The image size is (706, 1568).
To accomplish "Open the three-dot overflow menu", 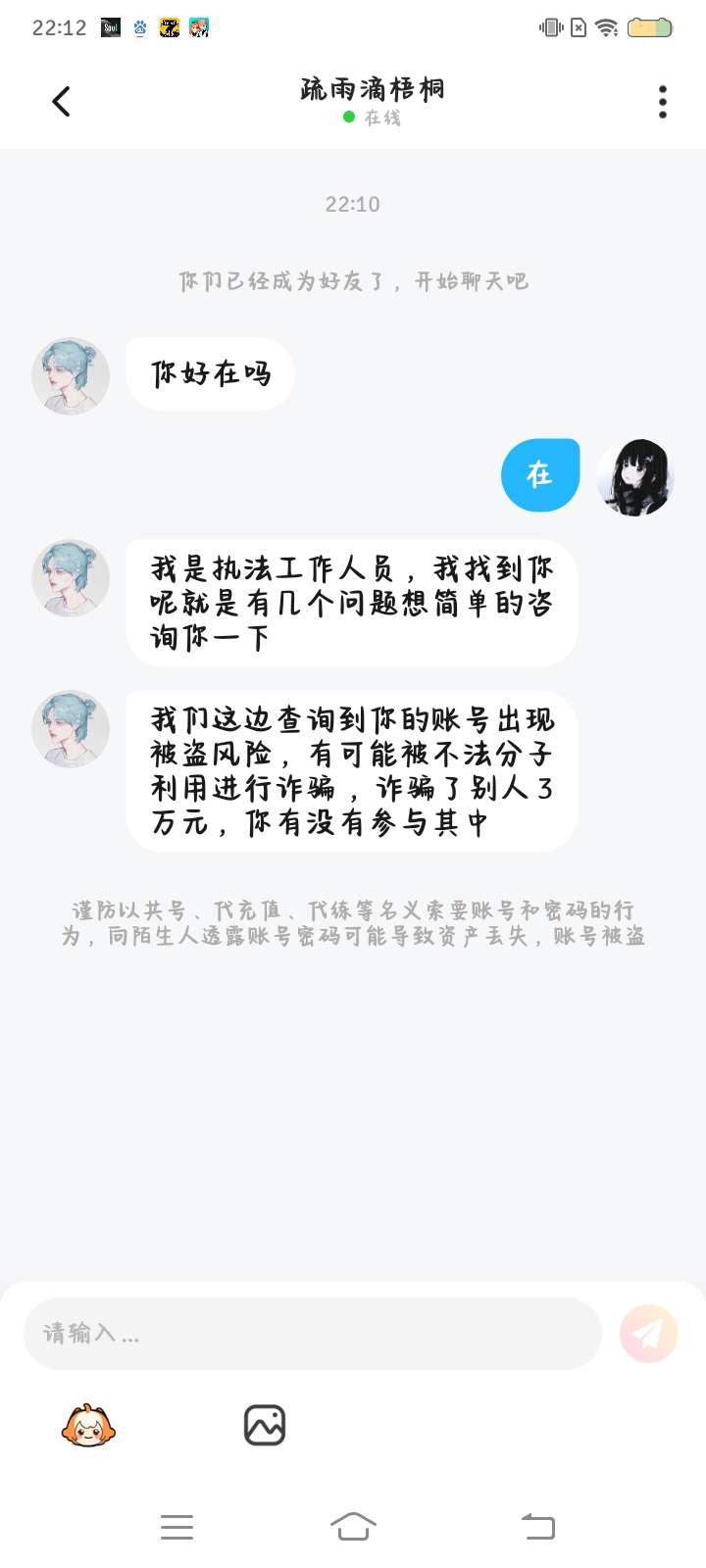I will coord(663,101).
